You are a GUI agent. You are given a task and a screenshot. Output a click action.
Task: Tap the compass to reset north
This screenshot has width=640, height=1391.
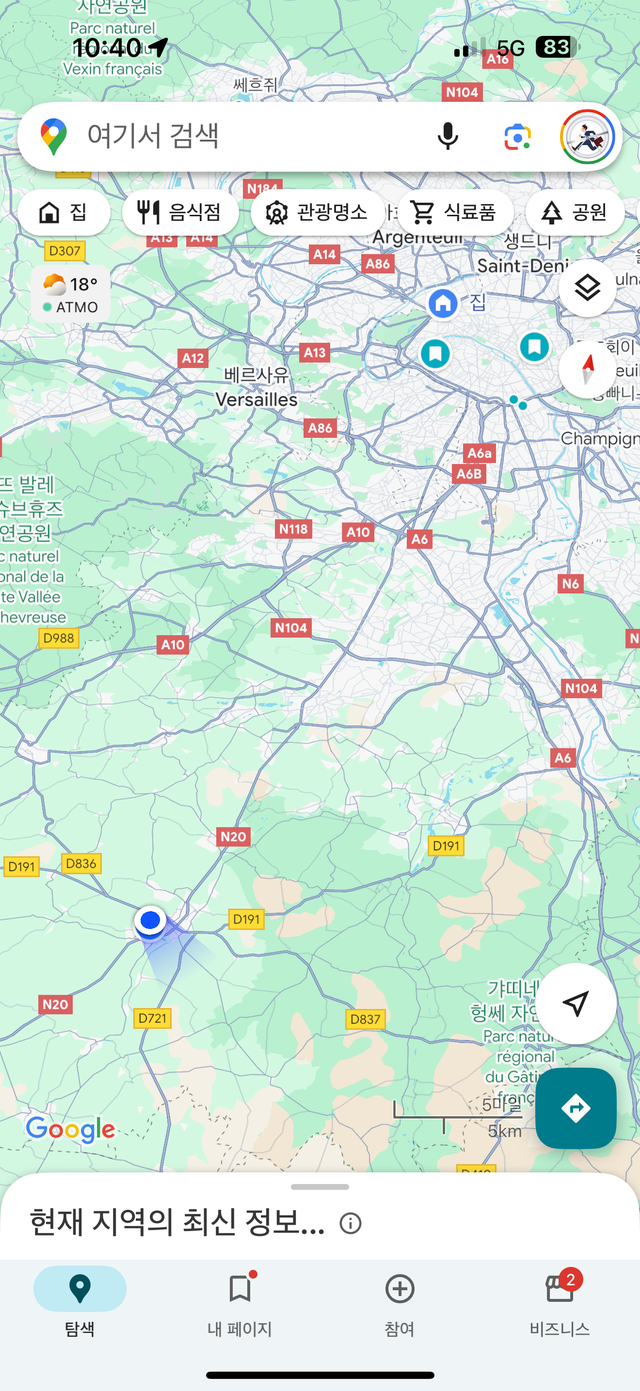[588, 368]
